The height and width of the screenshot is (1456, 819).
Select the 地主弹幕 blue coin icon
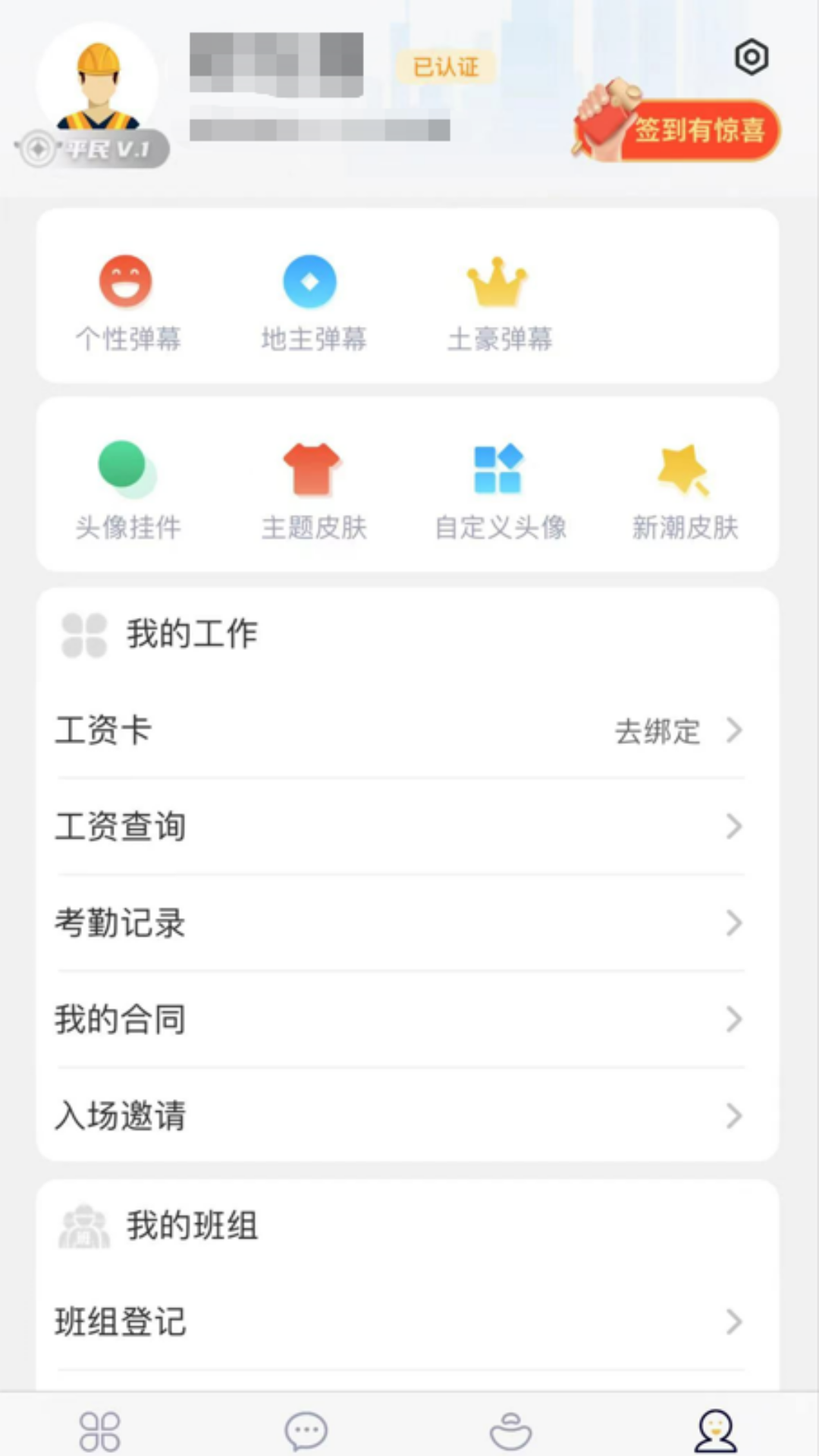310,281
